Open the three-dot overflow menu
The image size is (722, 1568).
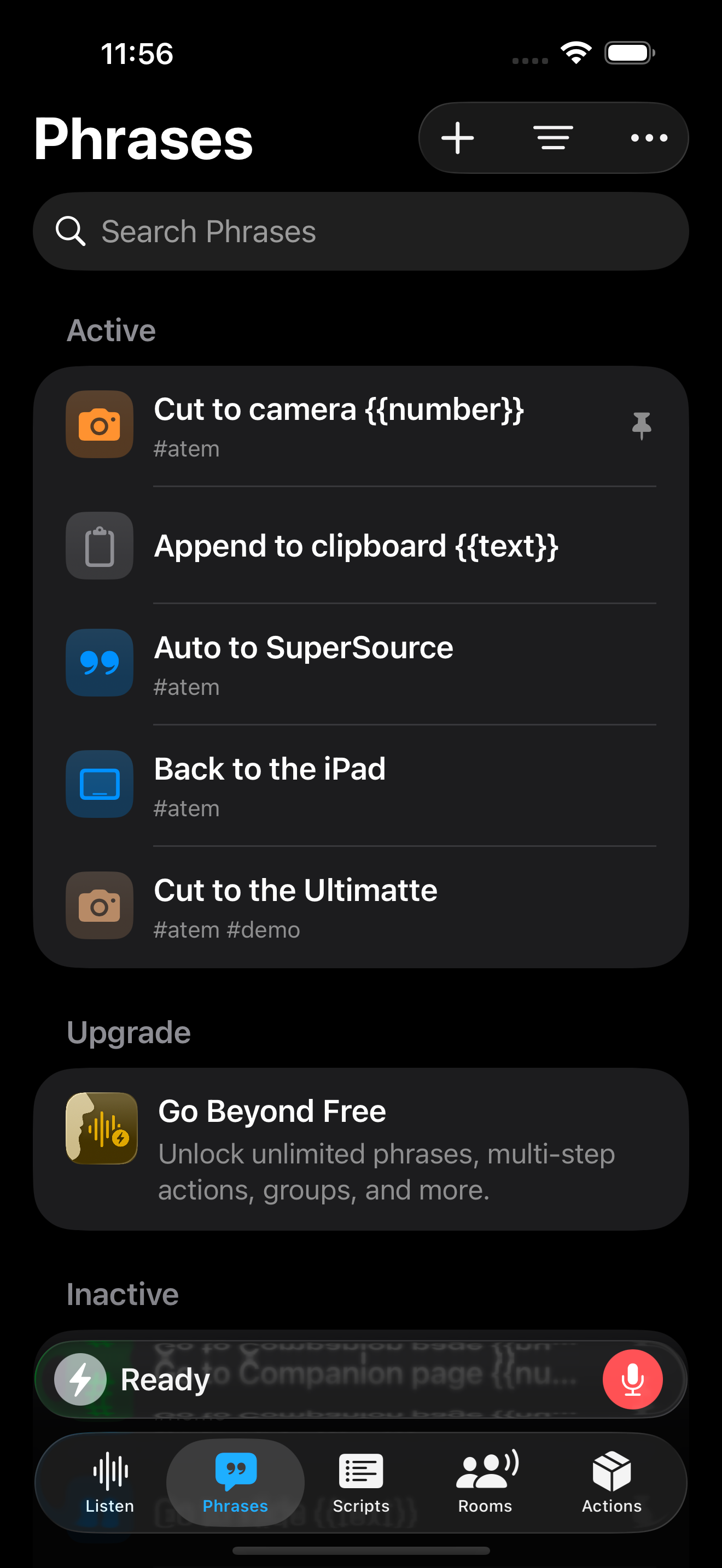coord(649,138)
